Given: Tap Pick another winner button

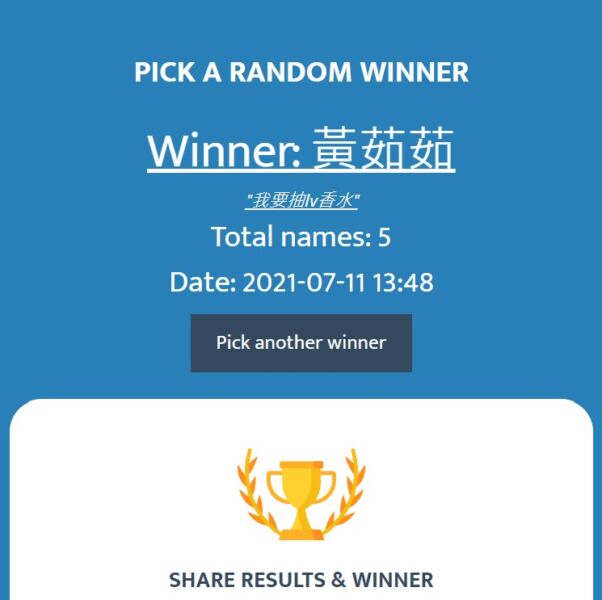Looking at the screenshot, I should 301,343.
